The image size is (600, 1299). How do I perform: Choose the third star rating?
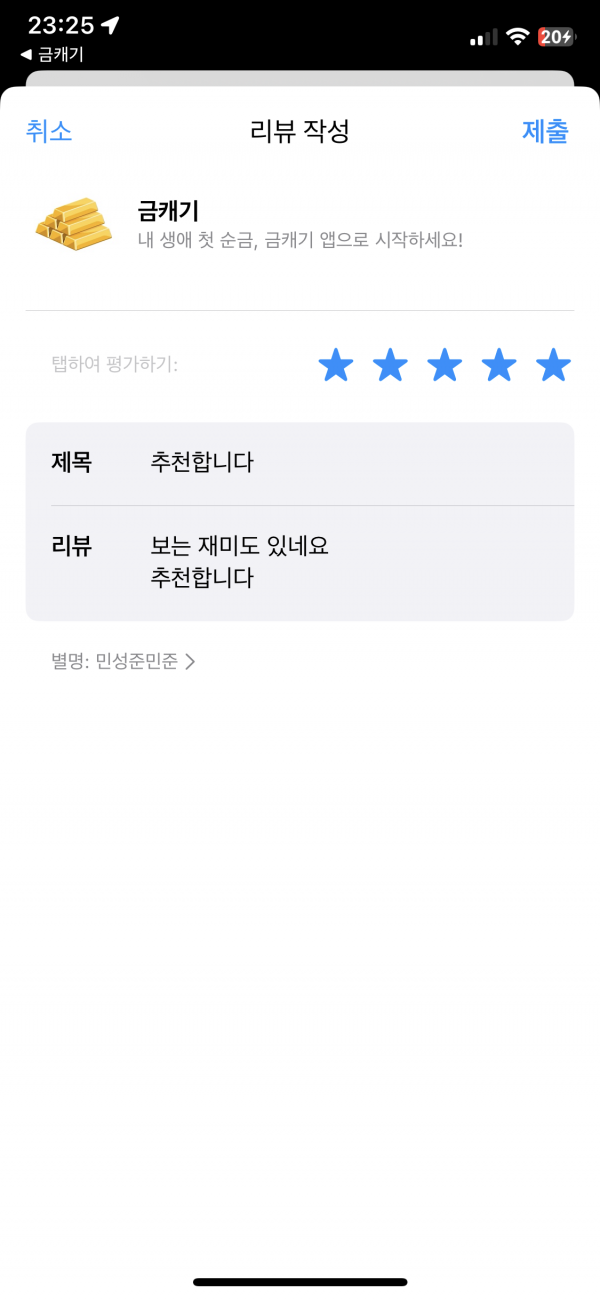444,365
